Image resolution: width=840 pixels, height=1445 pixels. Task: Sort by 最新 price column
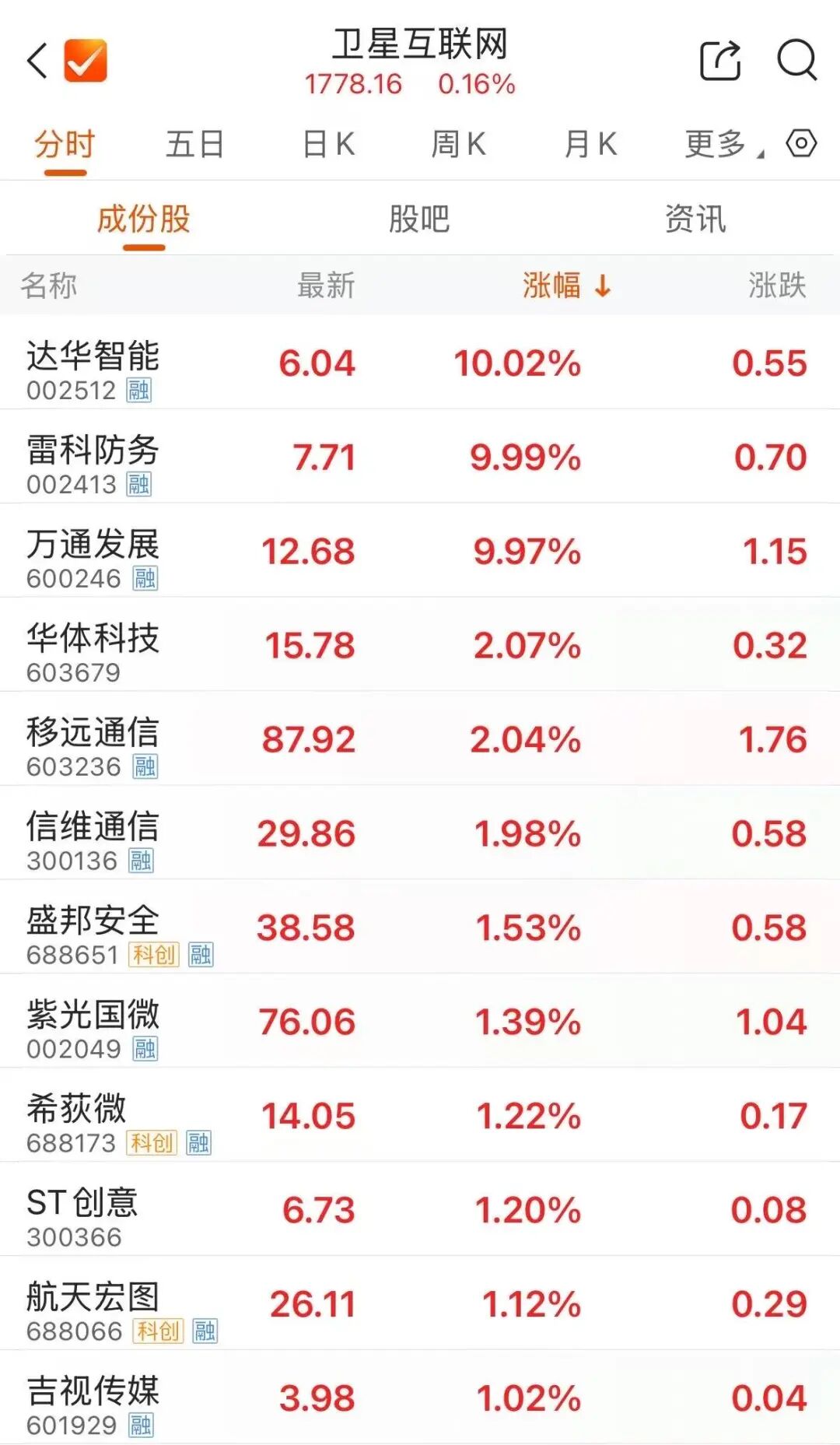[326, 286]
